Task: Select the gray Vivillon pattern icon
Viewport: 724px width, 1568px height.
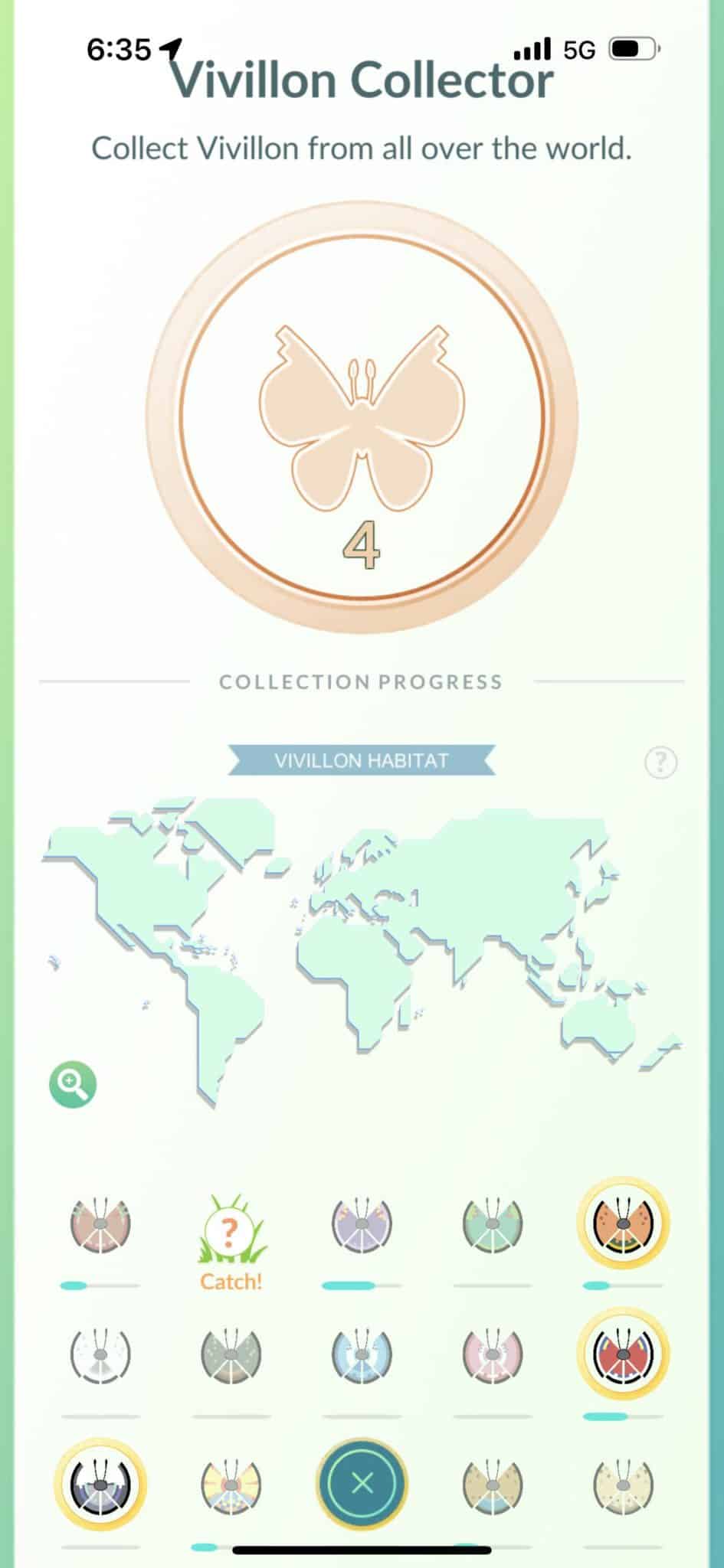Action: [230, 1355]
